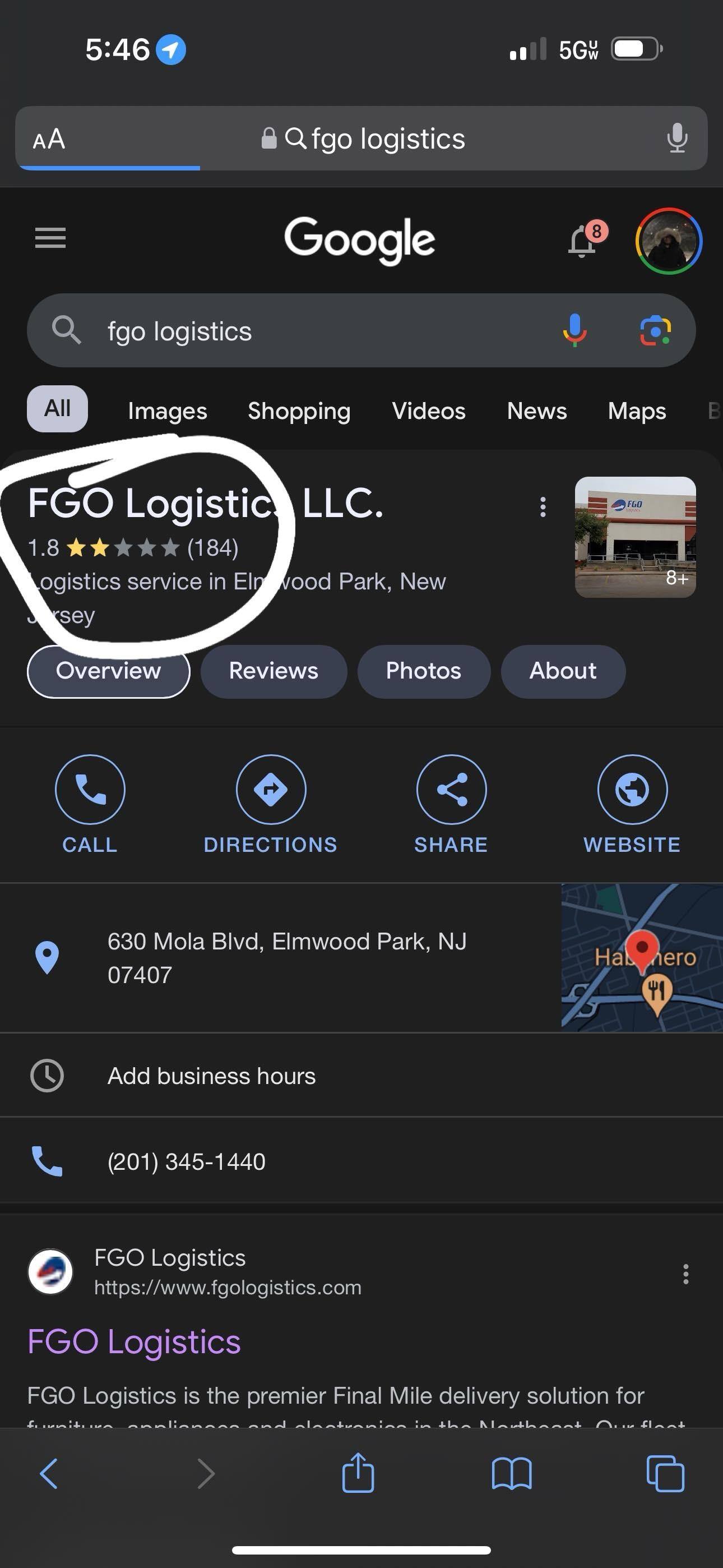Tap the fgo logistics search field
723x1568 pixels.
pos(304,331)
